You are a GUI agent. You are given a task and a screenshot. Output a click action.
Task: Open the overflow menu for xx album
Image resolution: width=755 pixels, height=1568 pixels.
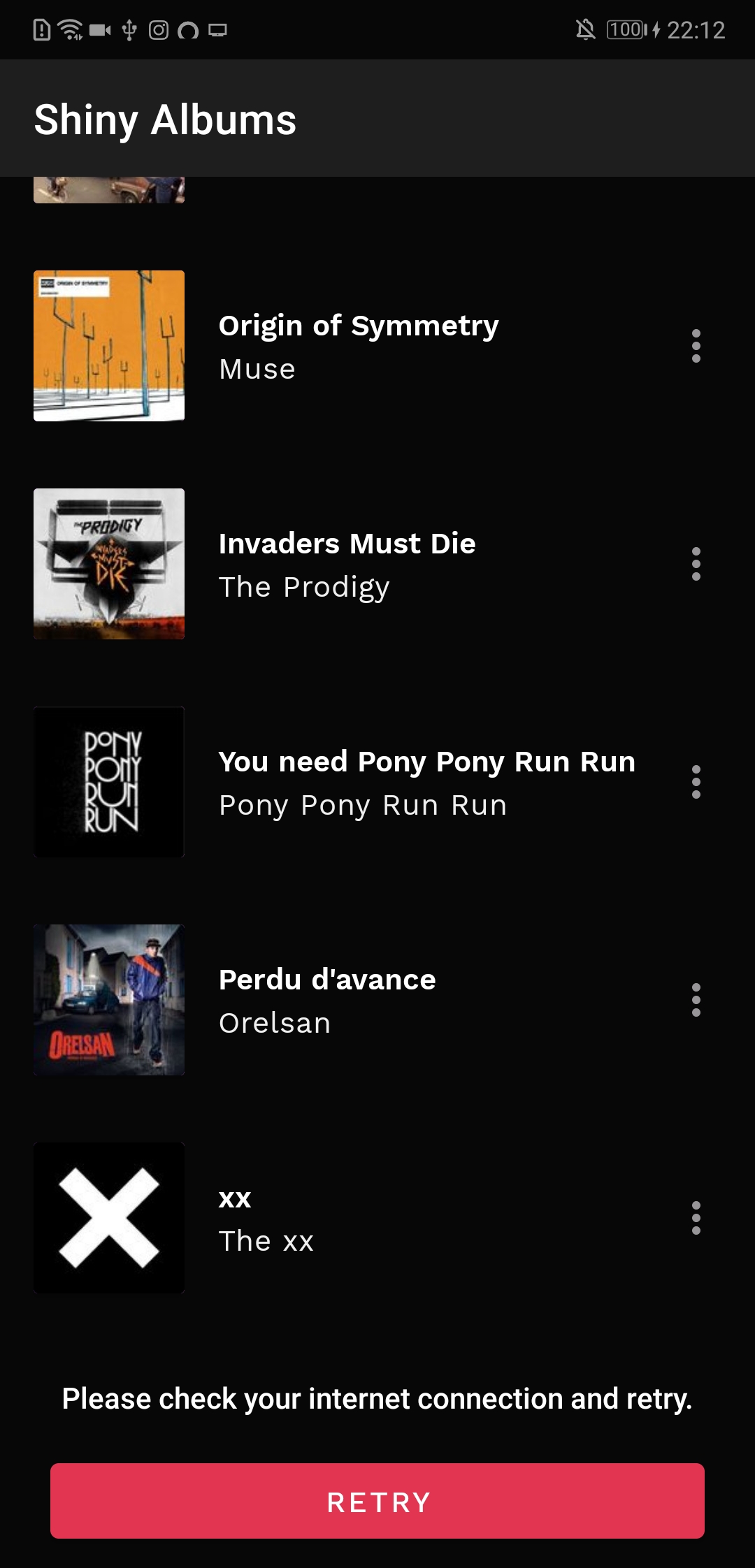click(696, 1218)
